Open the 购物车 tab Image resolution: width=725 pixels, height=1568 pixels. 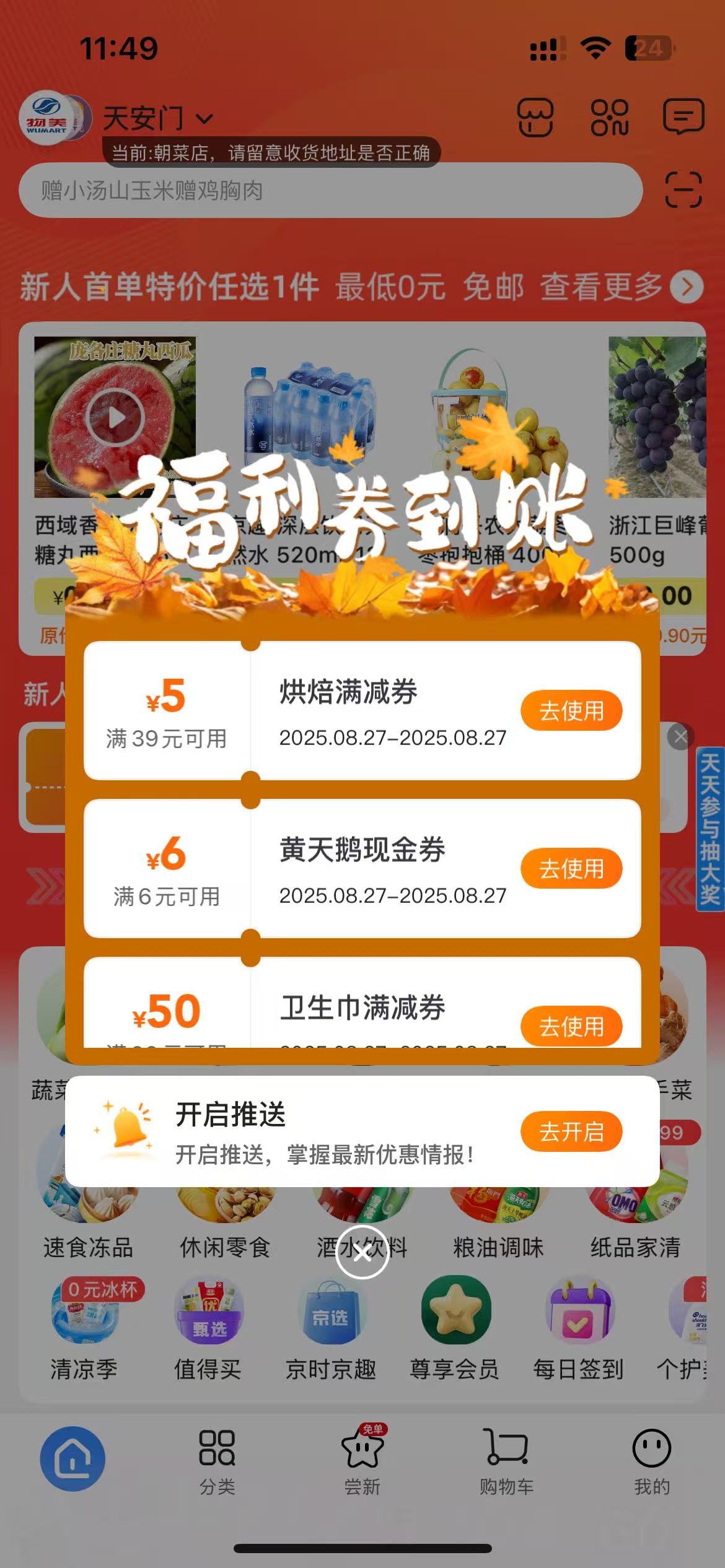click(507, 1461)
